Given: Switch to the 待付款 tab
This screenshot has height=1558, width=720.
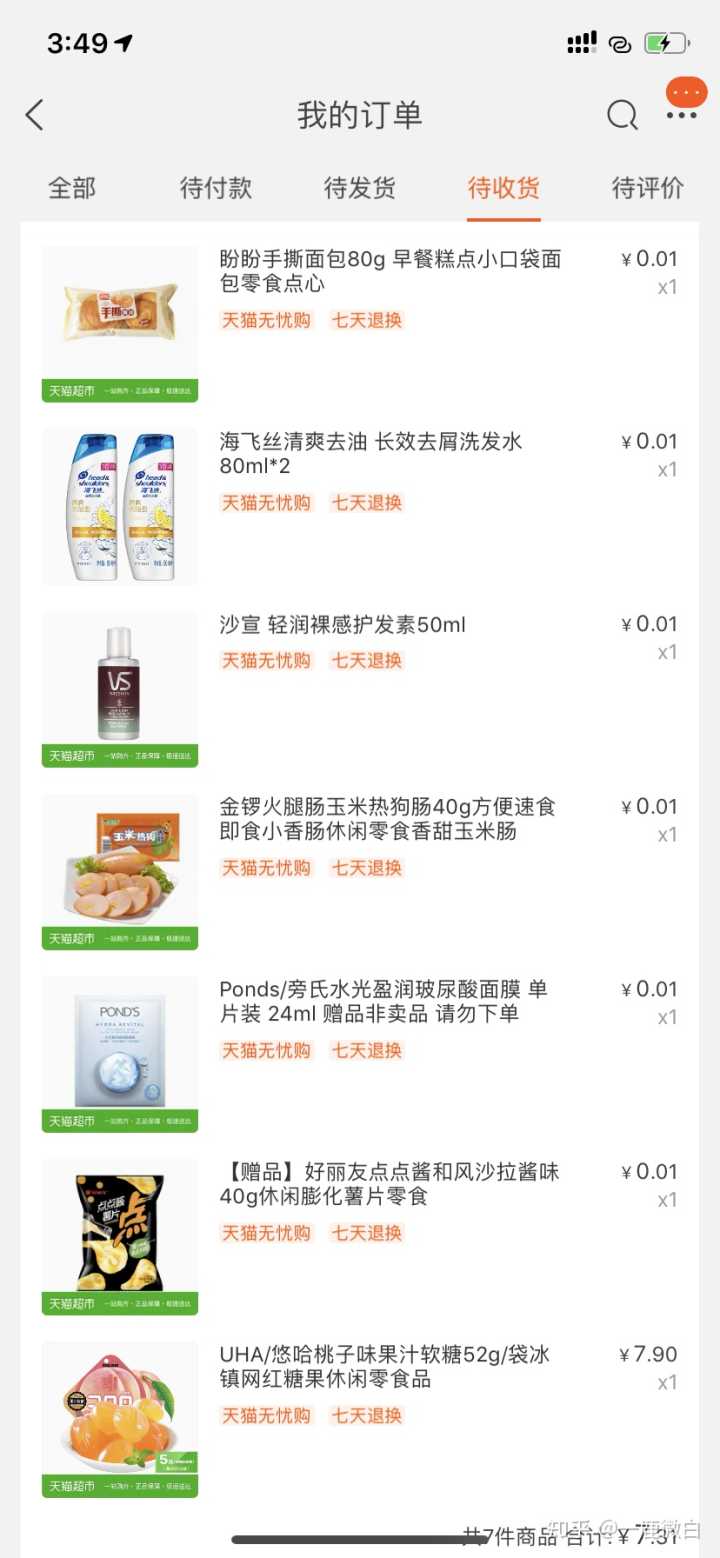Looking at the screenshot, I should coord(216,188).
